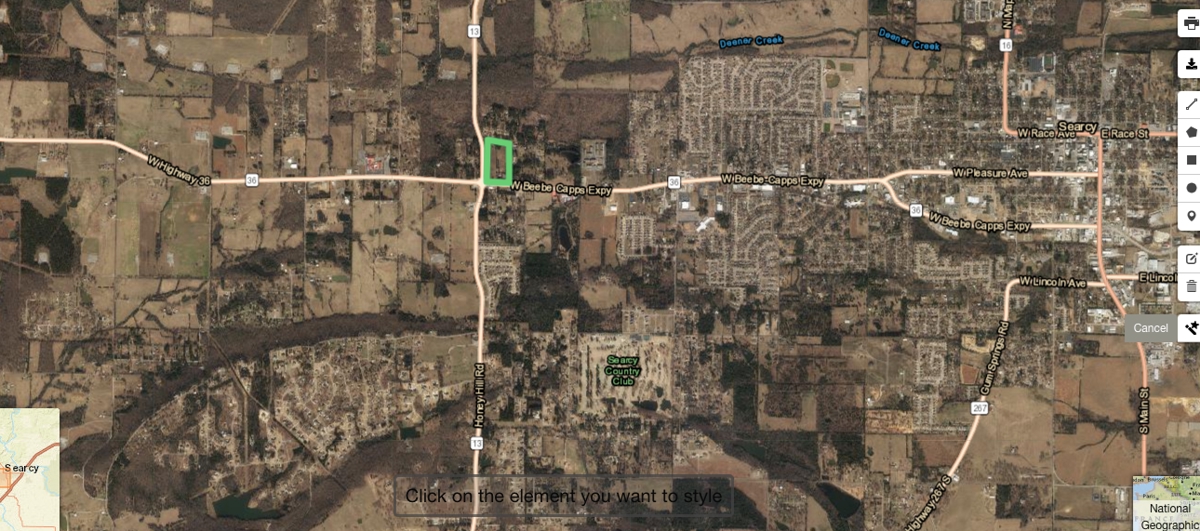Open the edit layers tool
This screenshot has height=531, width=1200.
click(x=1191, y=259)
